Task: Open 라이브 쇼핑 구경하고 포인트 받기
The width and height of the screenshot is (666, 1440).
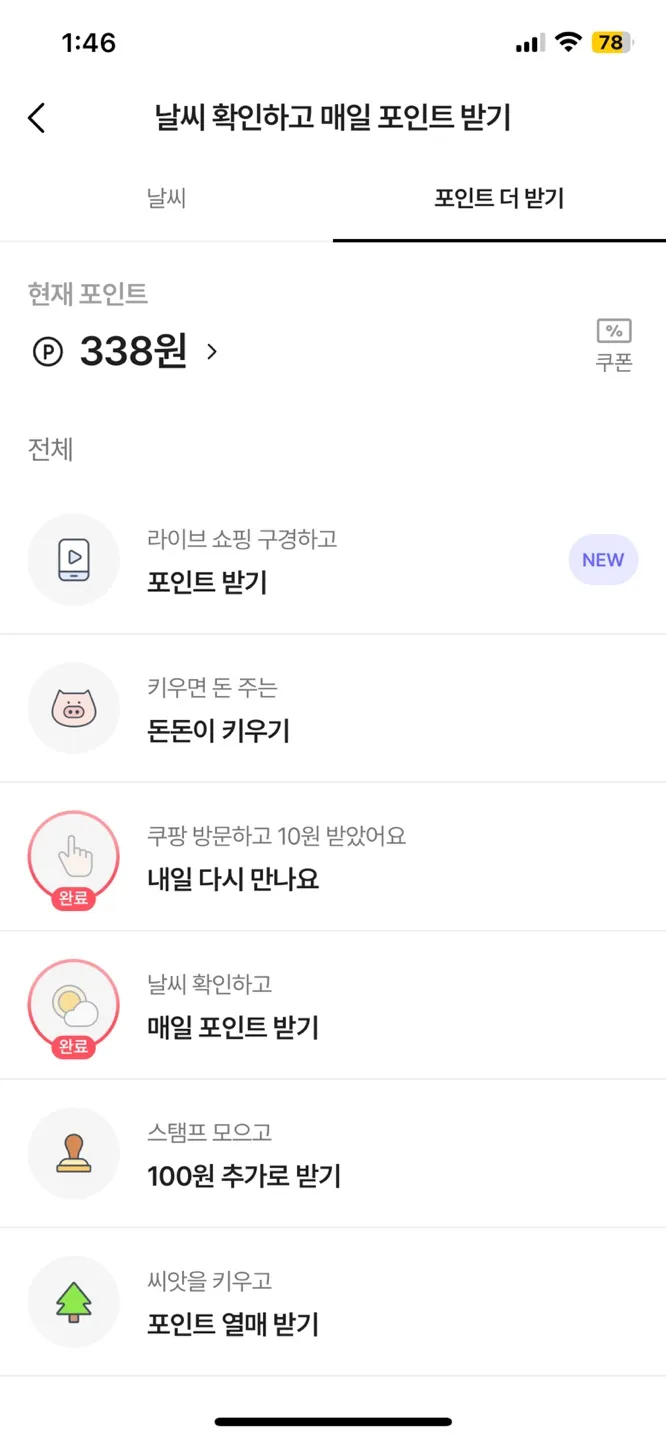Action: click(x=332, y=560)
